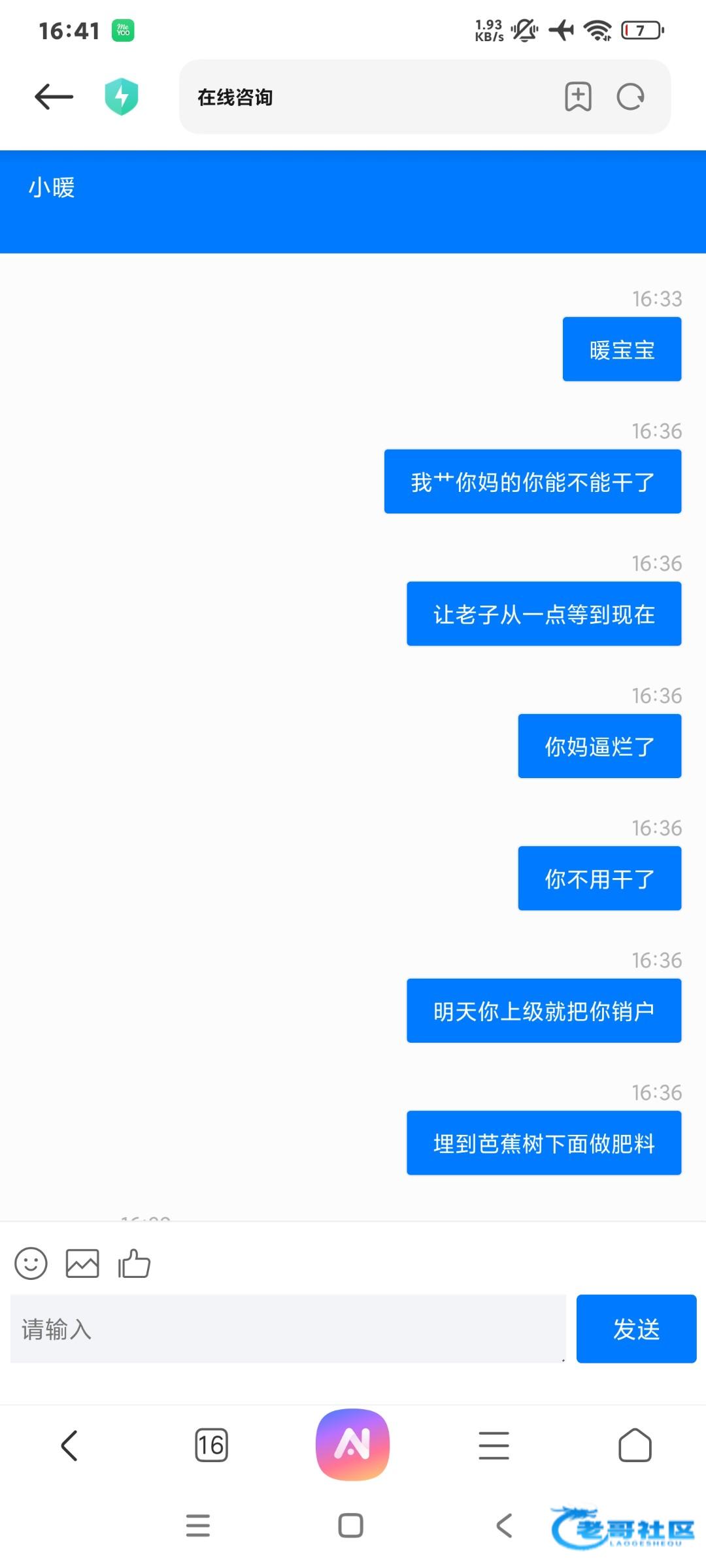Viewport: 706px width, 1568px height.
Task: Reload the page with the refresh icon
Action: coord(631,97)
